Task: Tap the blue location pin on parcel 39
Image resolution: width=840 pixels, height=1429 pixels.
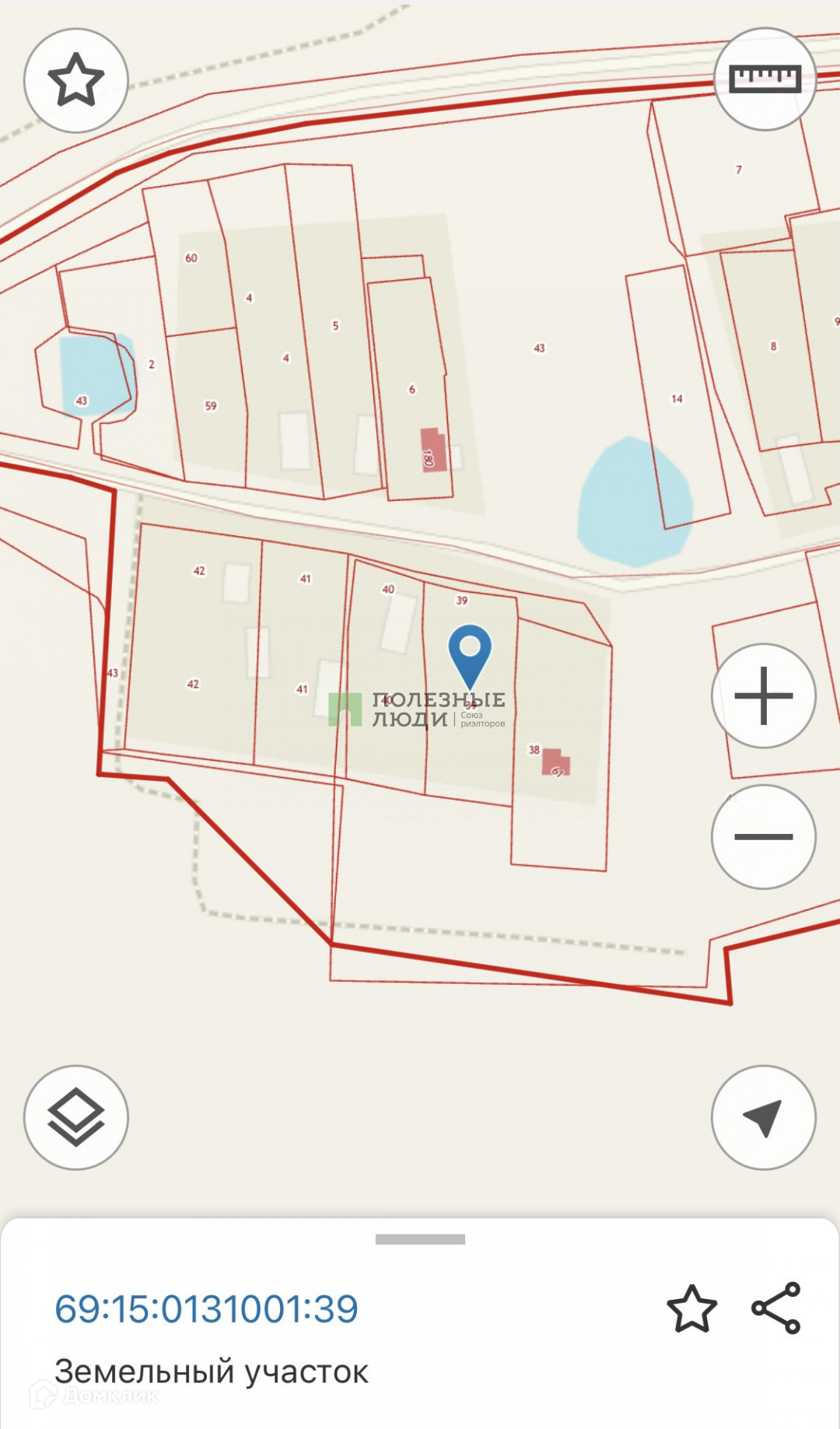Action: (470, 650)
